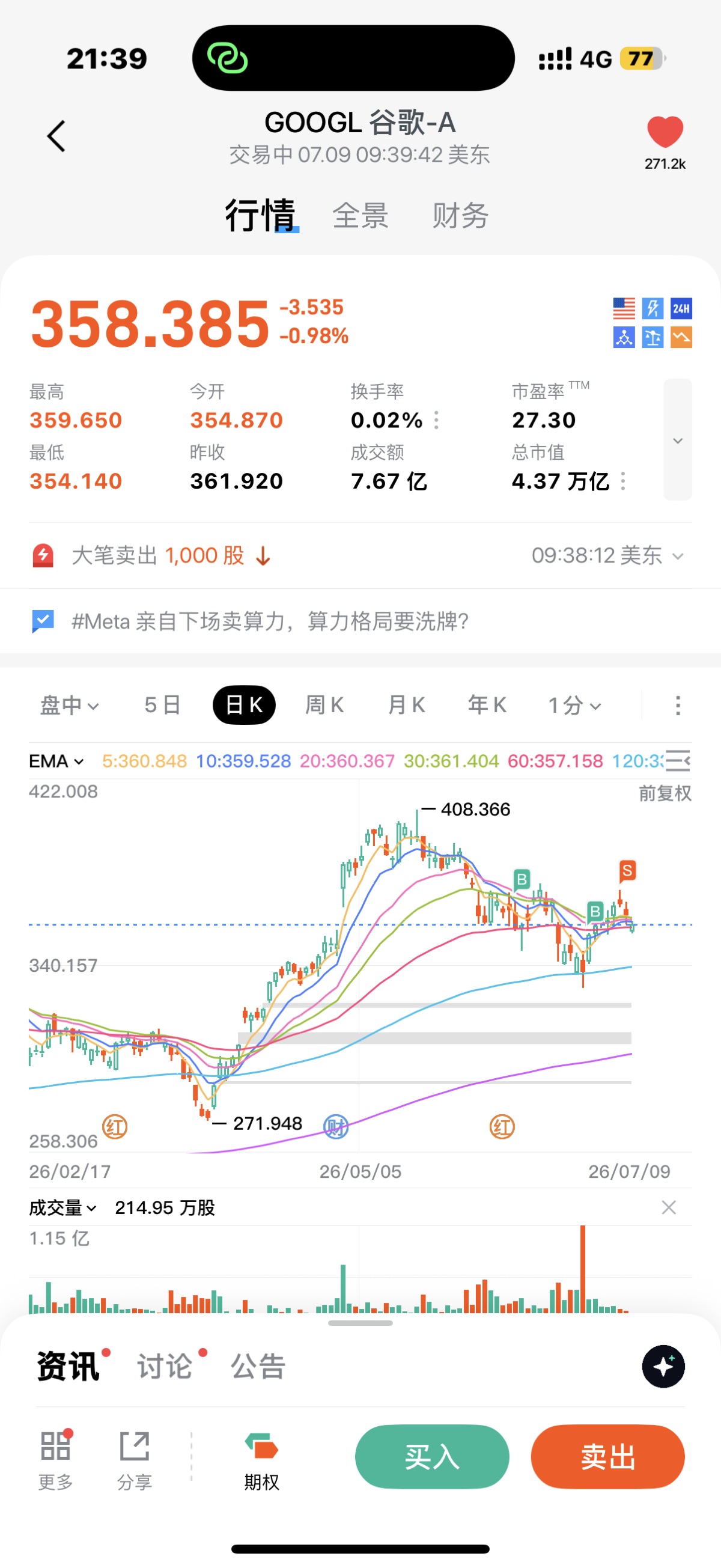The image size is (721, 1568).
Task: Switch to the 讨论 tab
Action: click(x=165, y=1366)
